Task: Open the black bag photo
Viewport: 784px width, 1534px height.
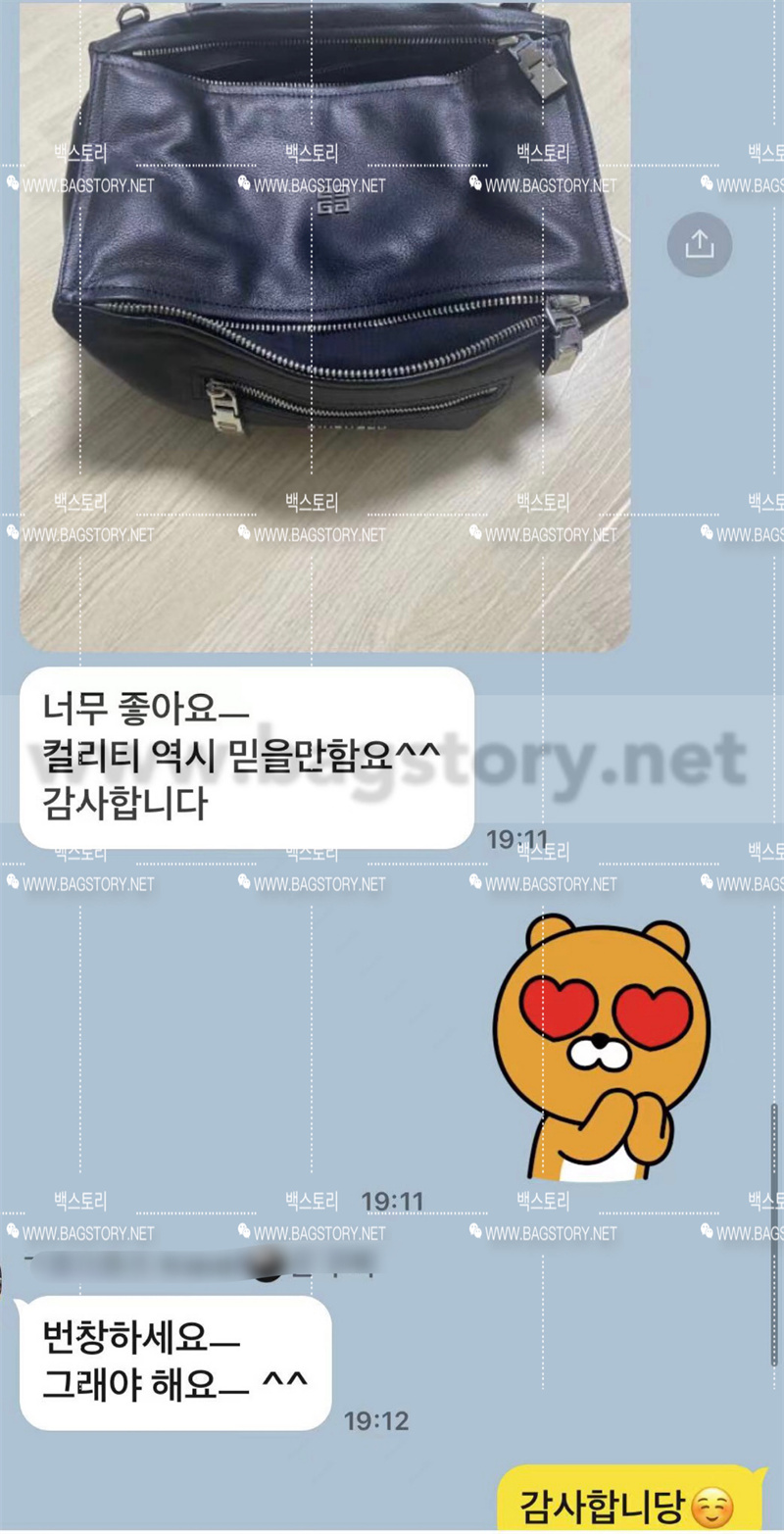Action: tap(323, 323)
